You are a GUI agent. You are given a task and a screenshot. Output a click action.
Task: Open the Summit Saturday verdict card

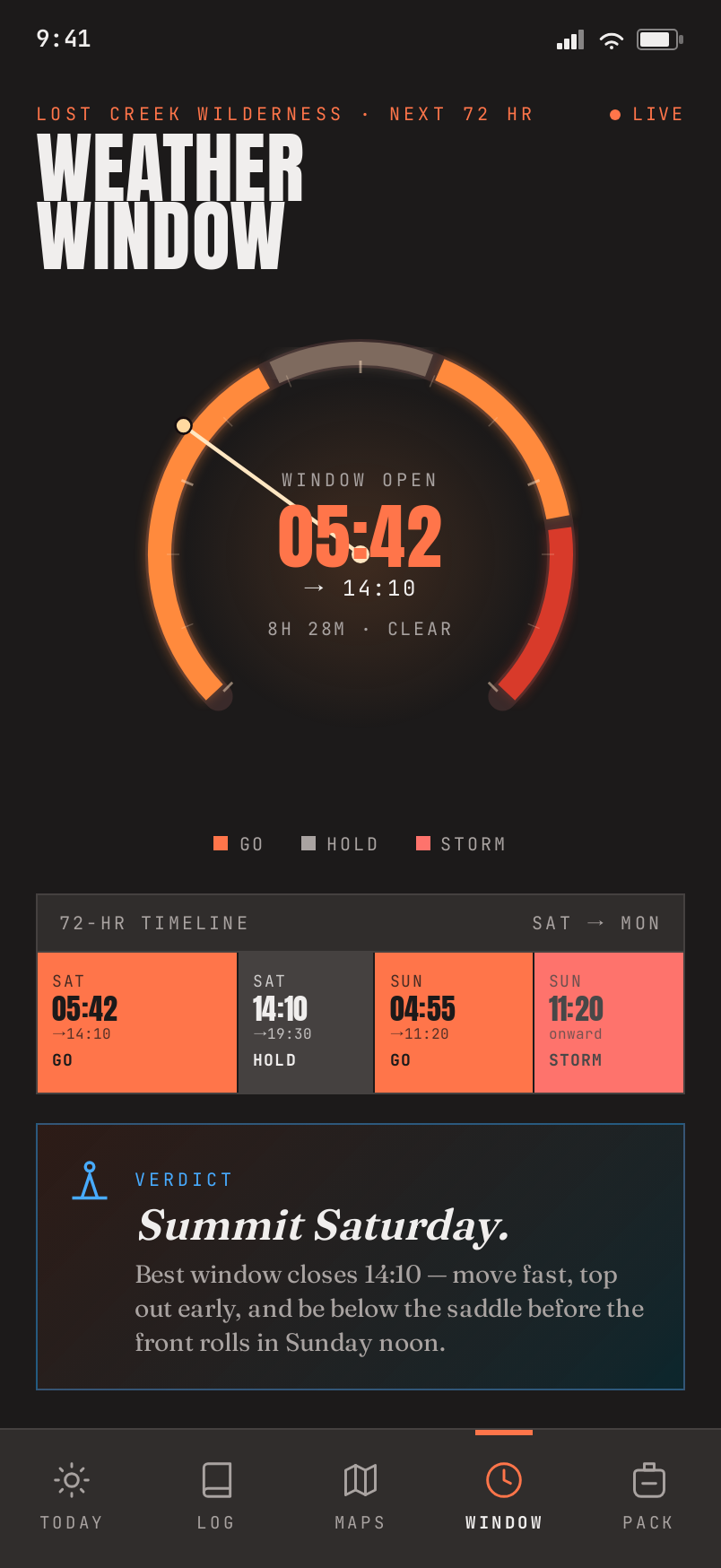[360, 1257]
